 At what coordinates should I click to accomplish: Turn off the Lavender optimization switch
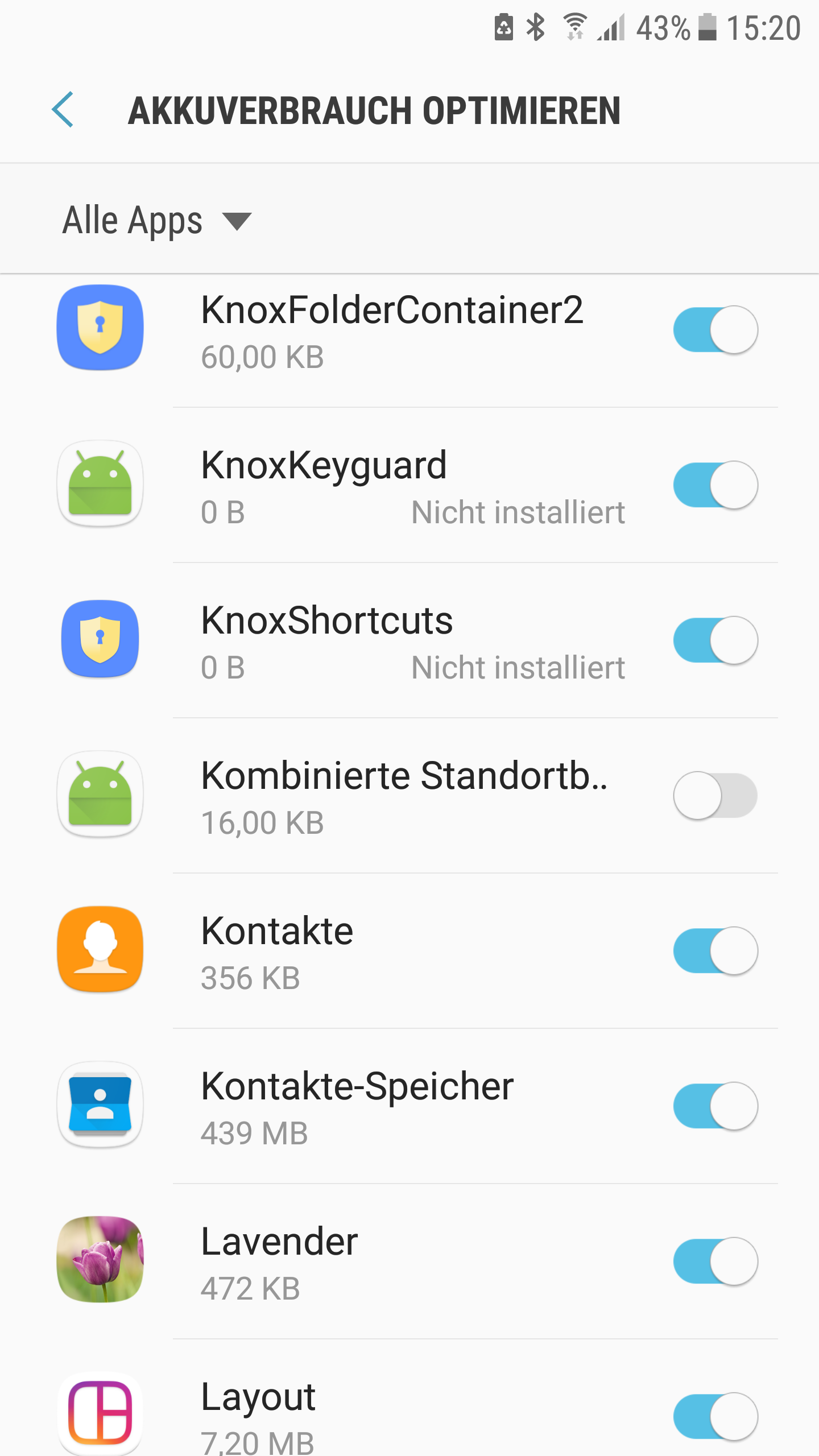click(715, 1261)
